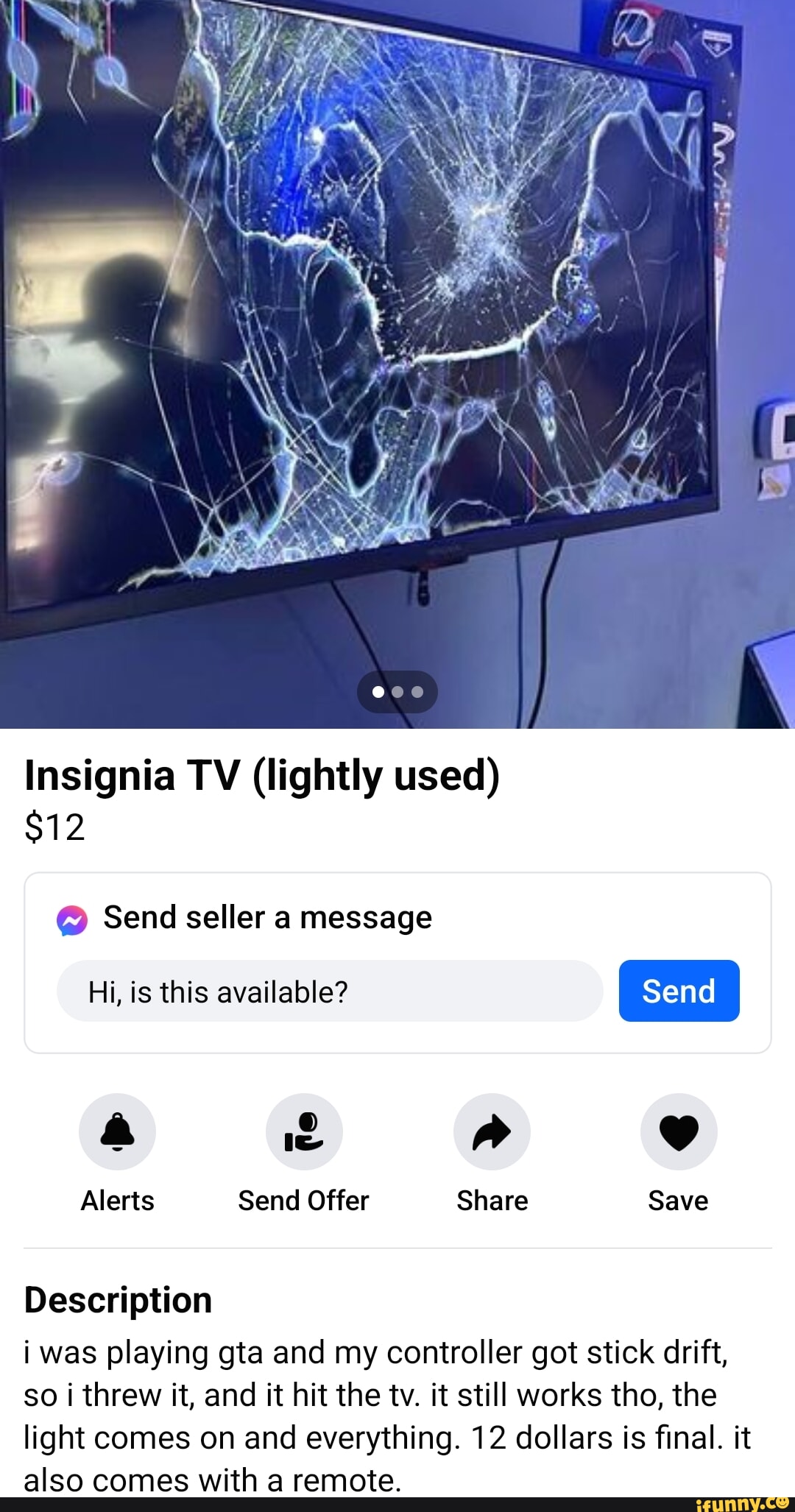Viewport: 795px width, 1512px height.
Task: Tap the photo page indicator dots
Action: 397,692
